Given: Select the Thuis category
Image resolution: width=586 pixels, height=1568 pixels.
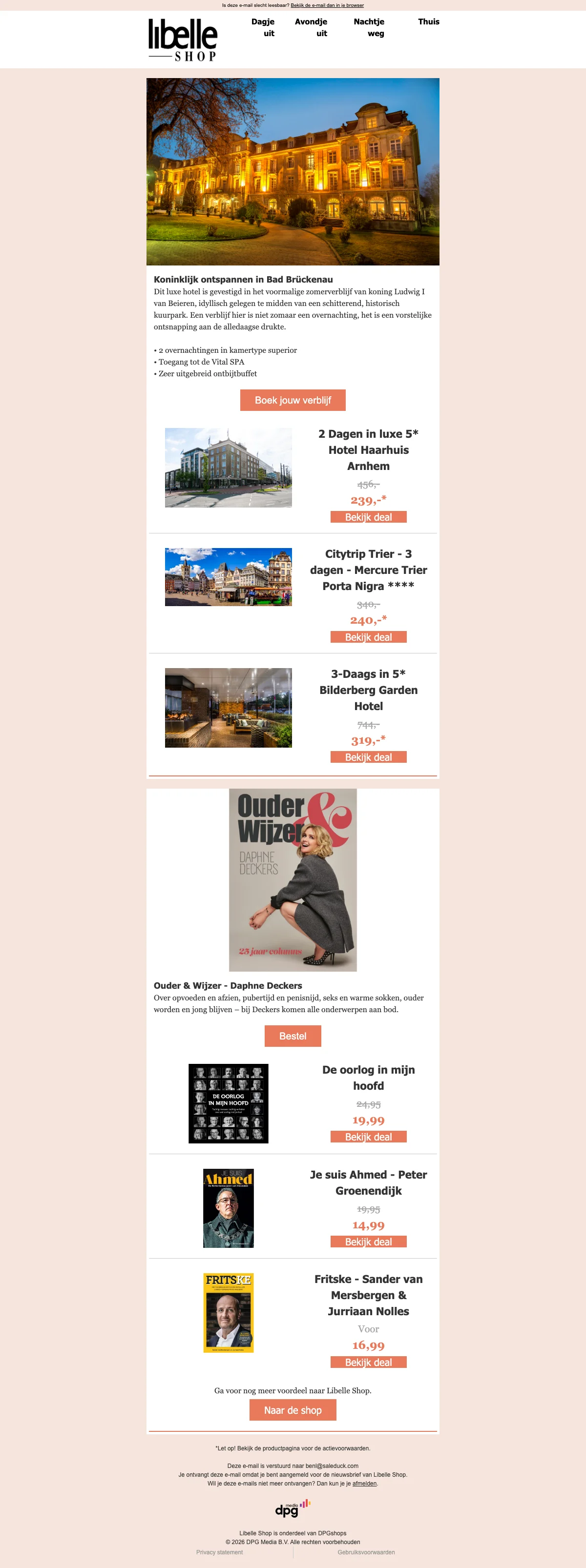Looking at the screenshot, I should click(x=428, y=22).
